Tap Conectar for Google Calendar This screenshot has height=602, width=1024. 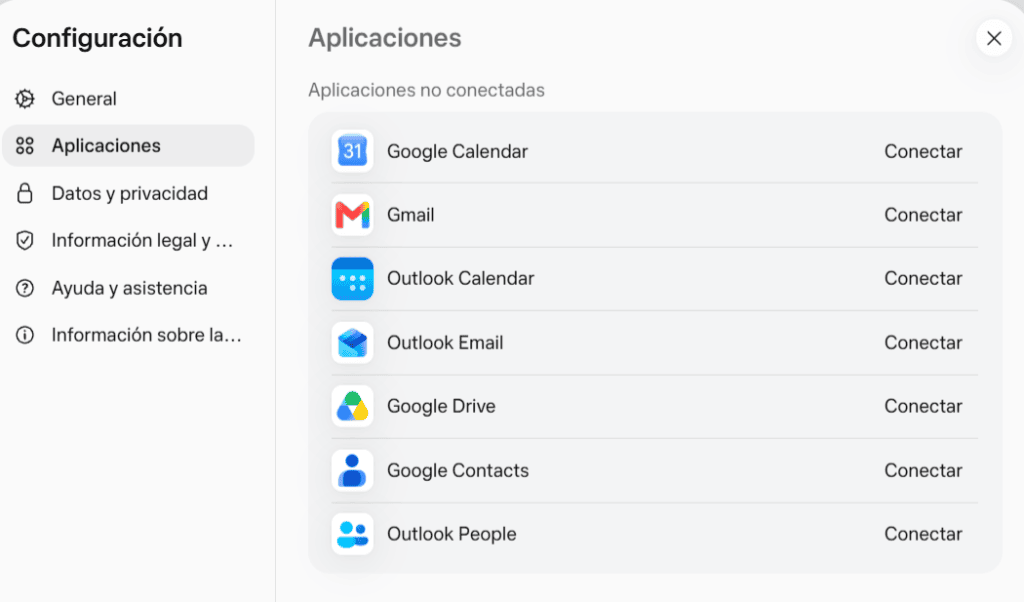923,151
